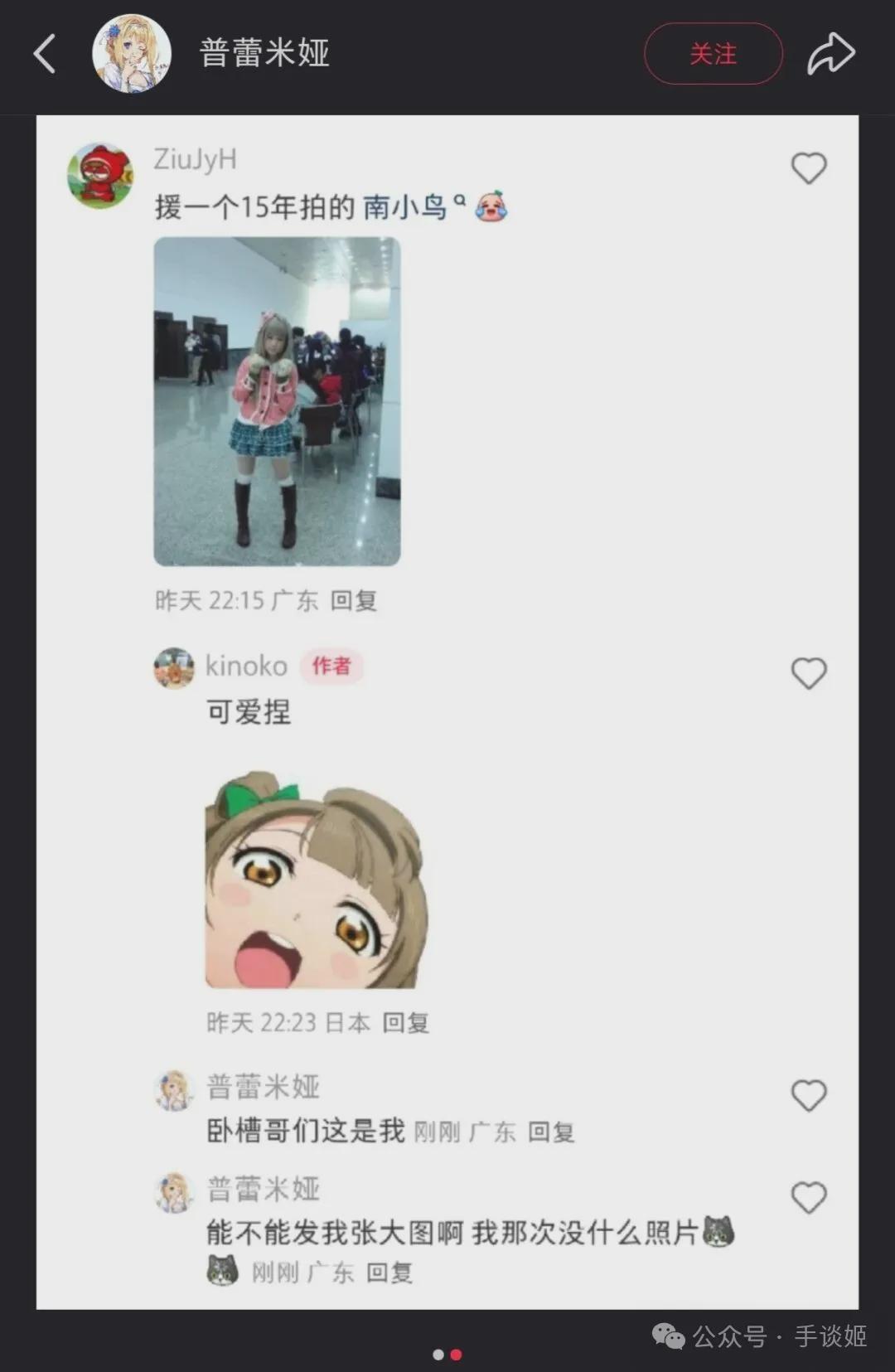895x1372 pixels.
Task: Follow 普蕾米娅 with the 关注 button
Action: pyautogui.click(x=713, y=54)
